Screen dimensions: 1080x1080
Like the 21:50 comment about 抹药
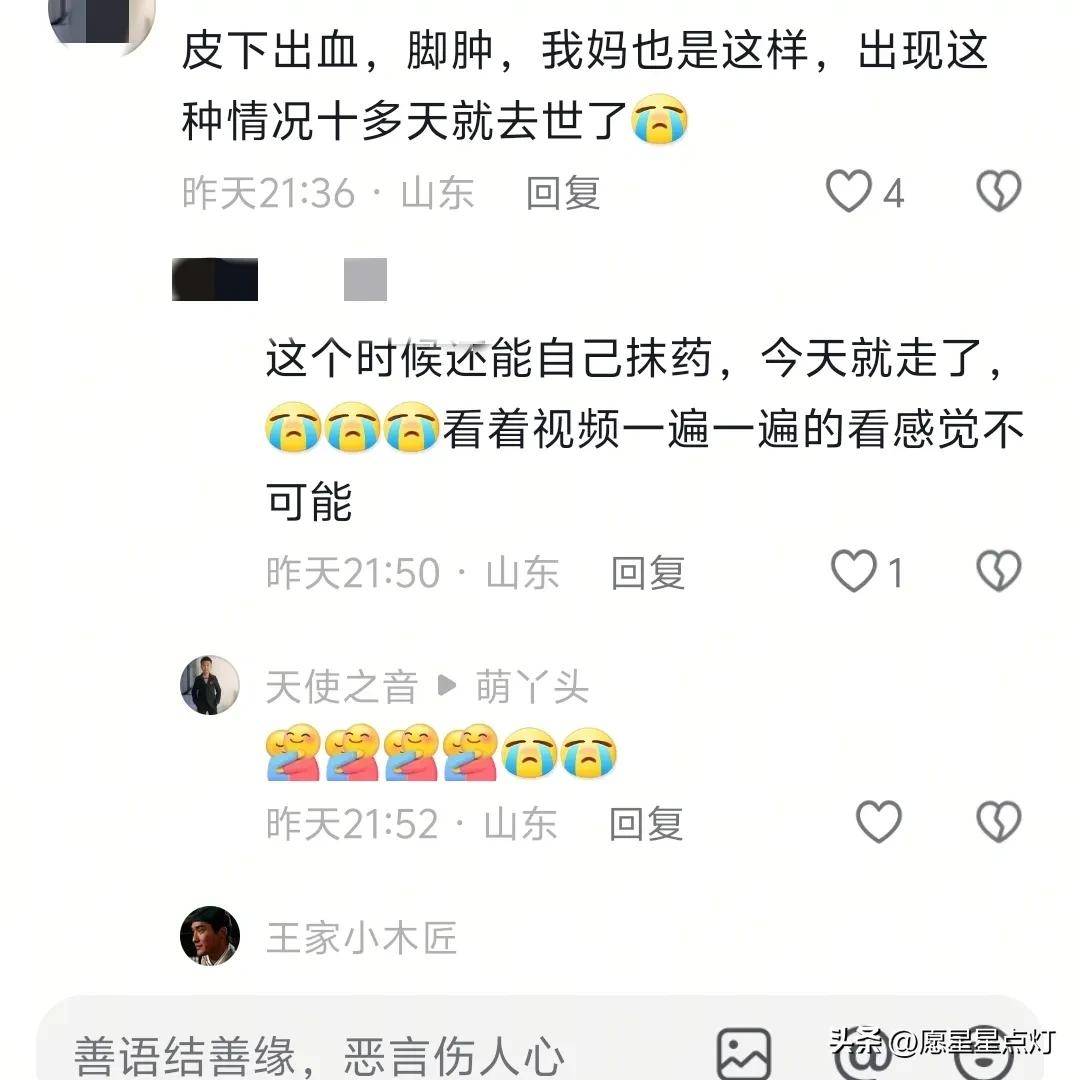[x=854, y=572]
